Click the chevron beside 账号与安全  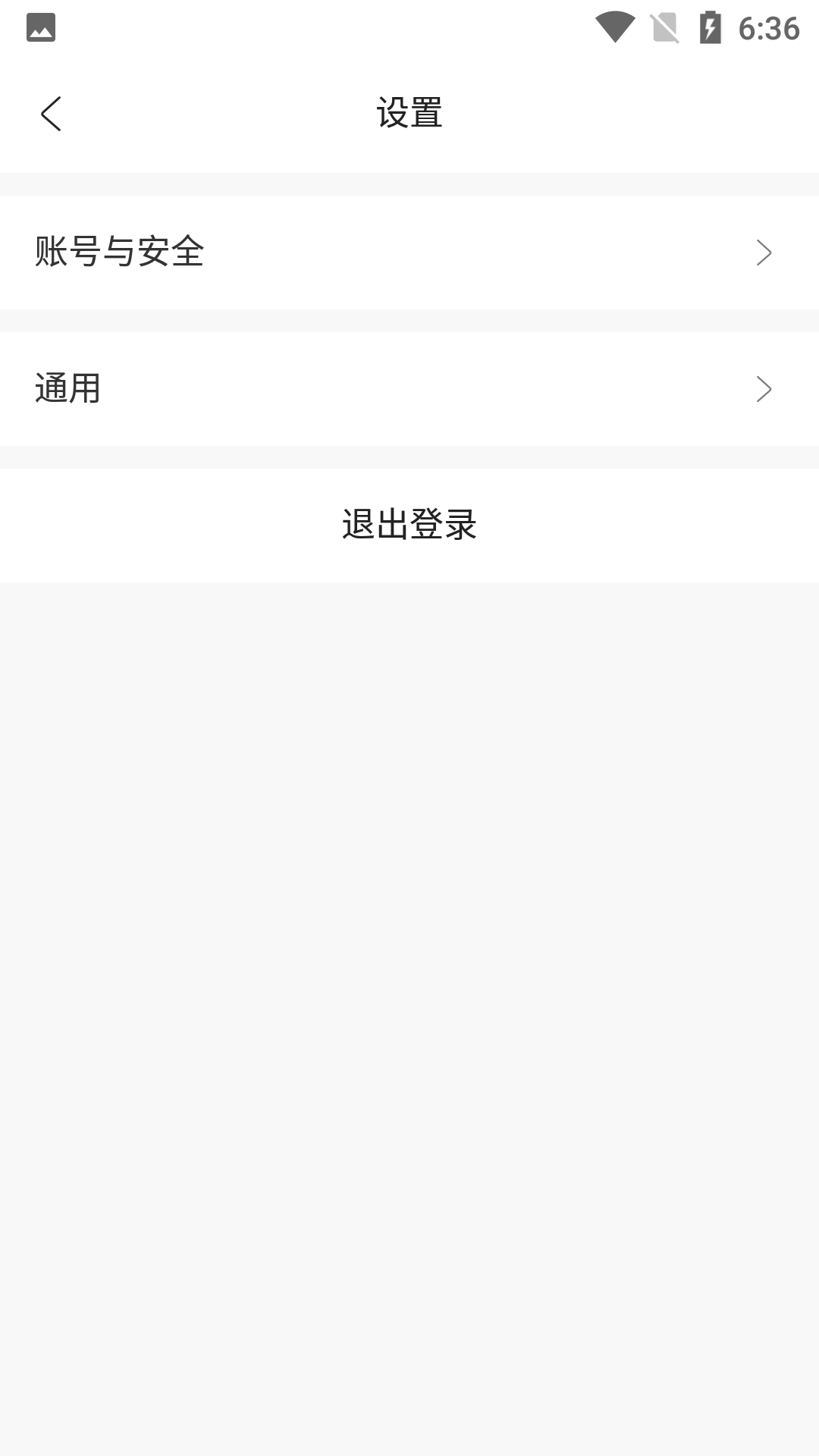[x=766, y=253]
